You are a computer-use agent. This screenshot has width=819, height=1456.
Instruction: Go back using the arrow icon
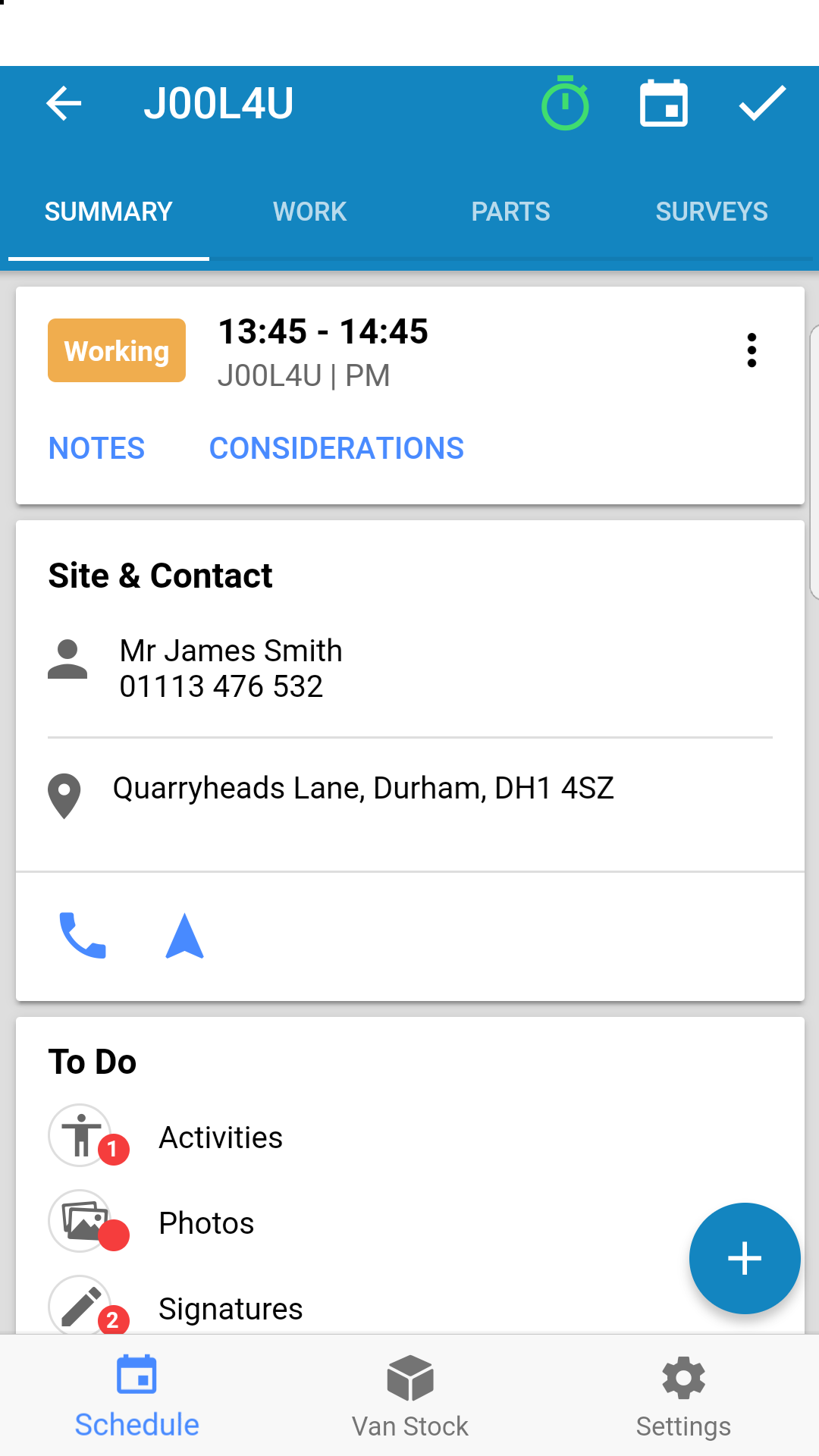[x=64, y=103]
